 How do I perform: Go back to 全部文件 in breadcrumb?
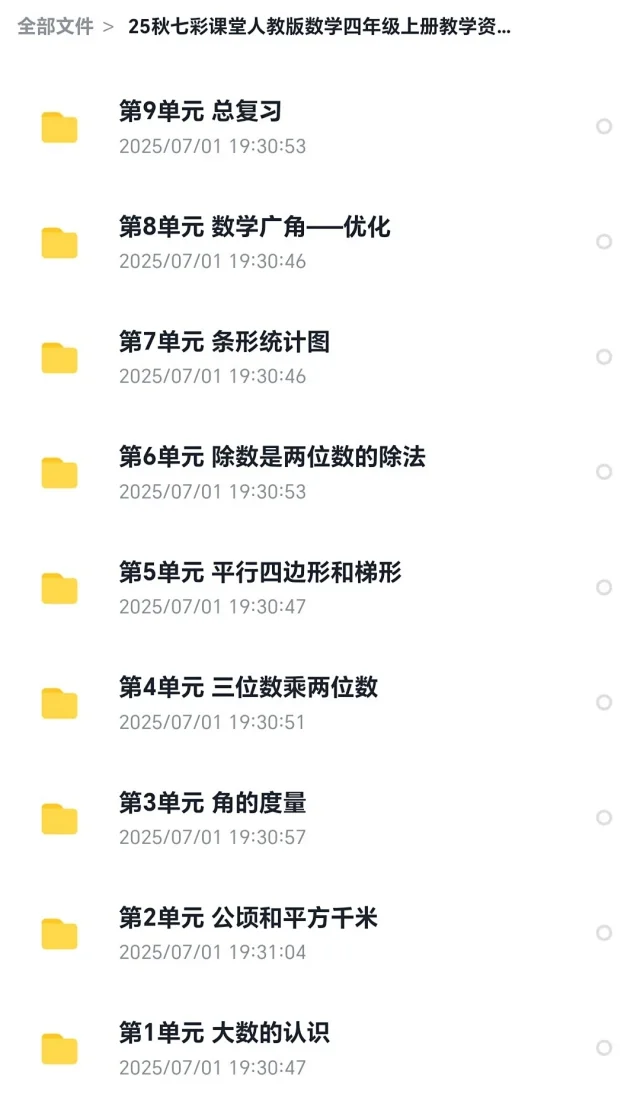click(x=55, y=27)
